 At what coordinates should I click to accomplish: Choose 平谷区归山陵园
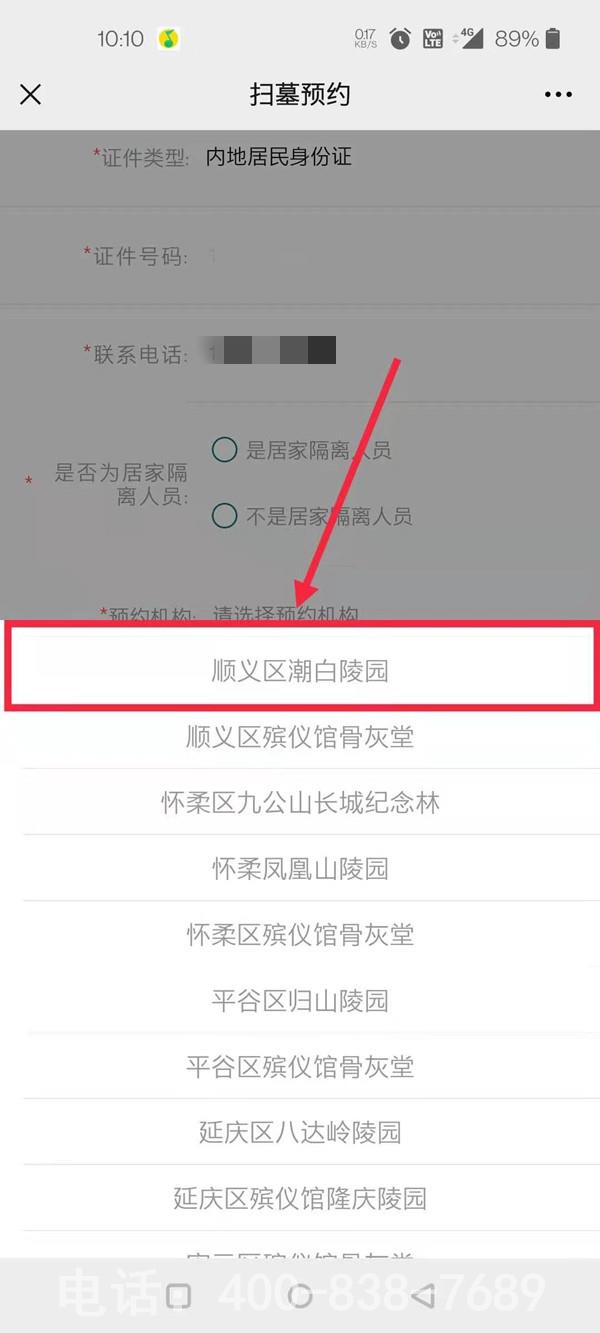pyautogui.click(x=300, y=1001)
